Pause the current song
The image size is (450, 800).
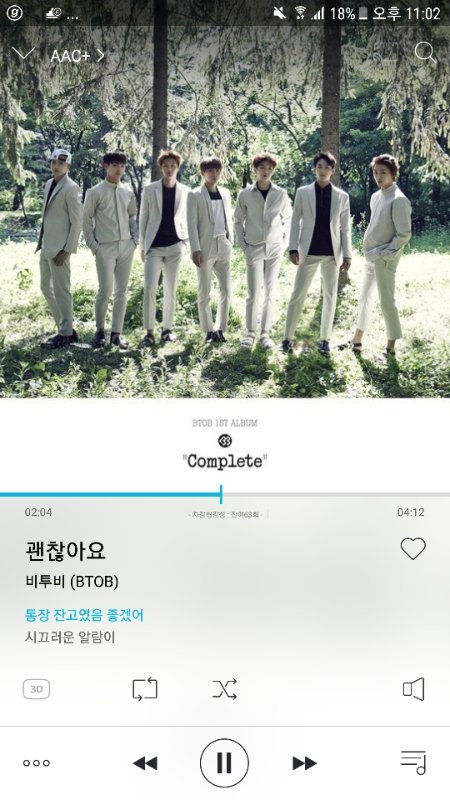[x=224, y=763]
